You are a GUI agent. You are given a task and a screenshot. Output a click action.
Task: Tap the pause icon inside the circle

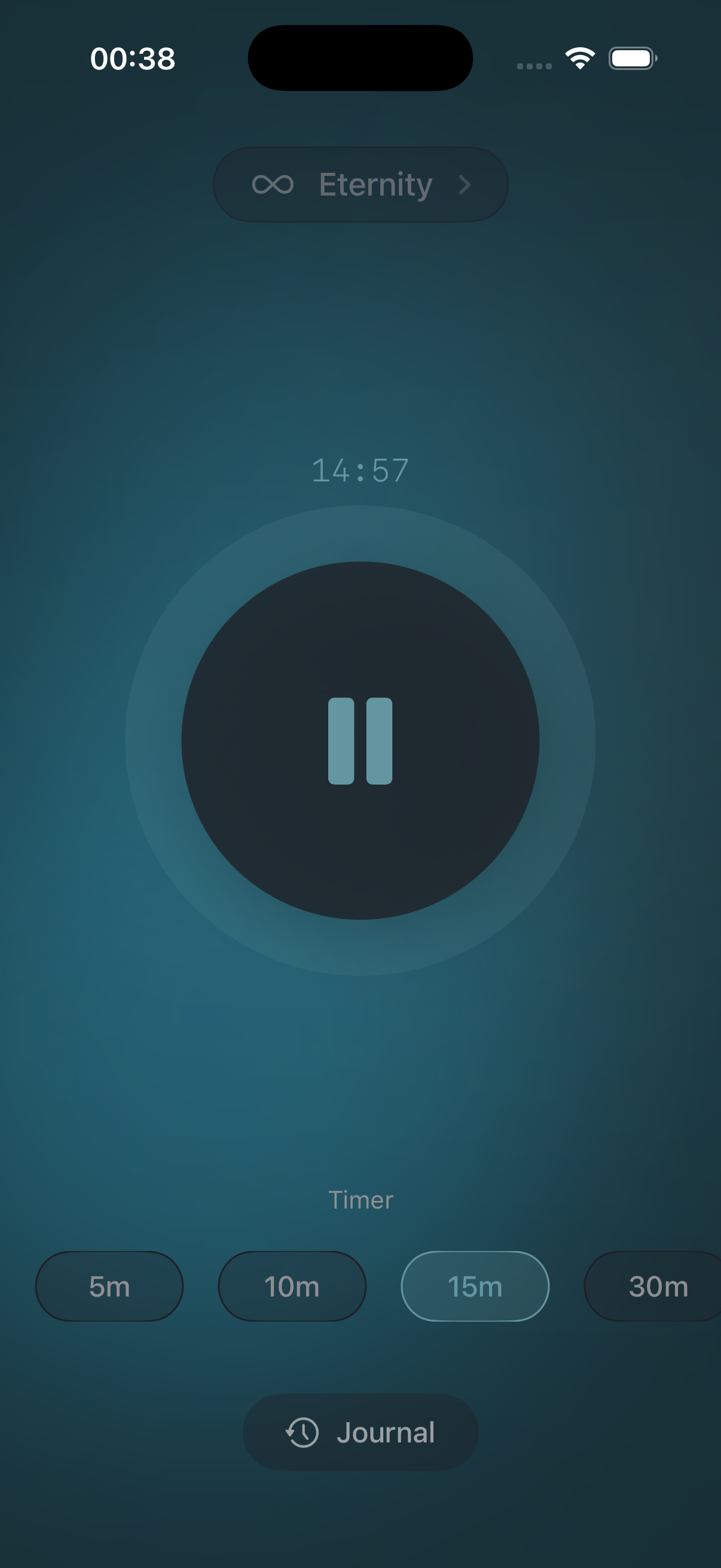click(360, 740)
